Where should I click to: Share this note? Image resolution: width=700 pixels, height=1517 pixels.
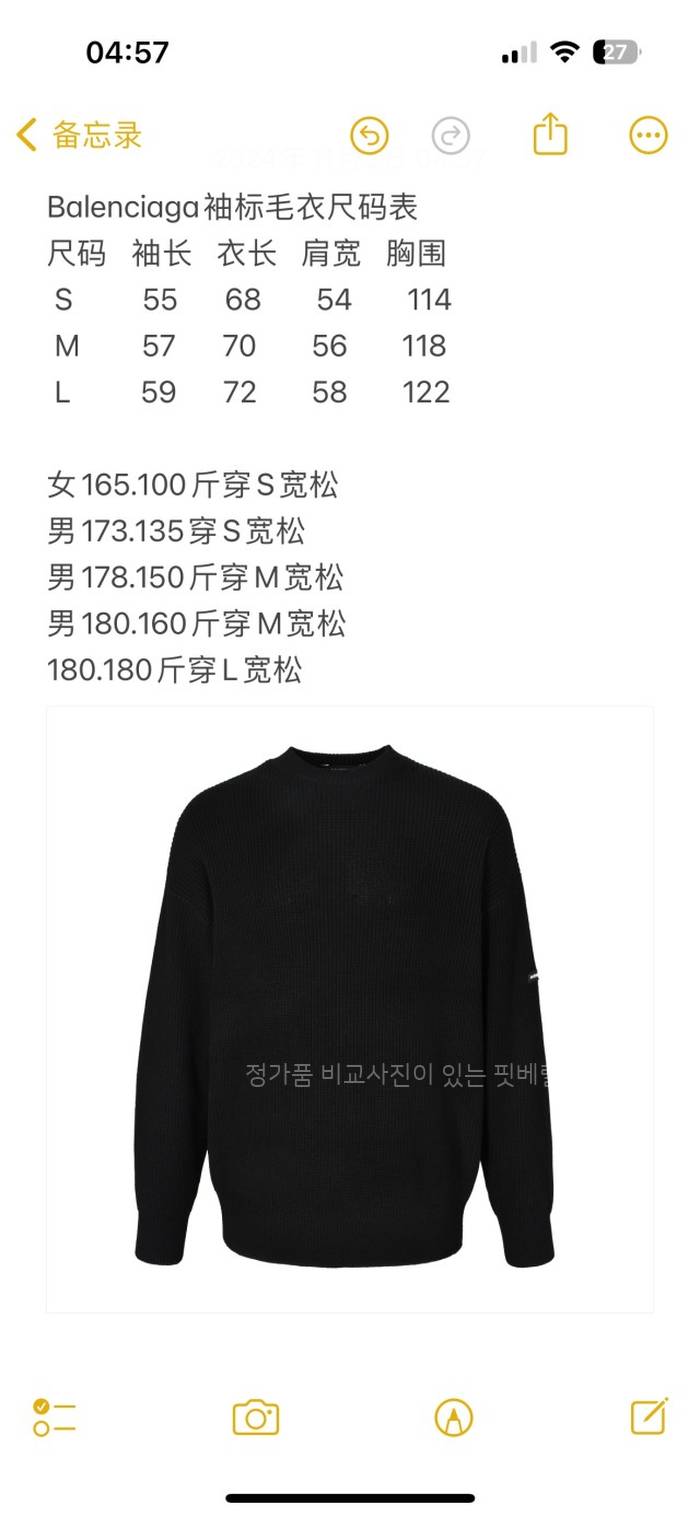pyautogui.click(x=550, y=134)
